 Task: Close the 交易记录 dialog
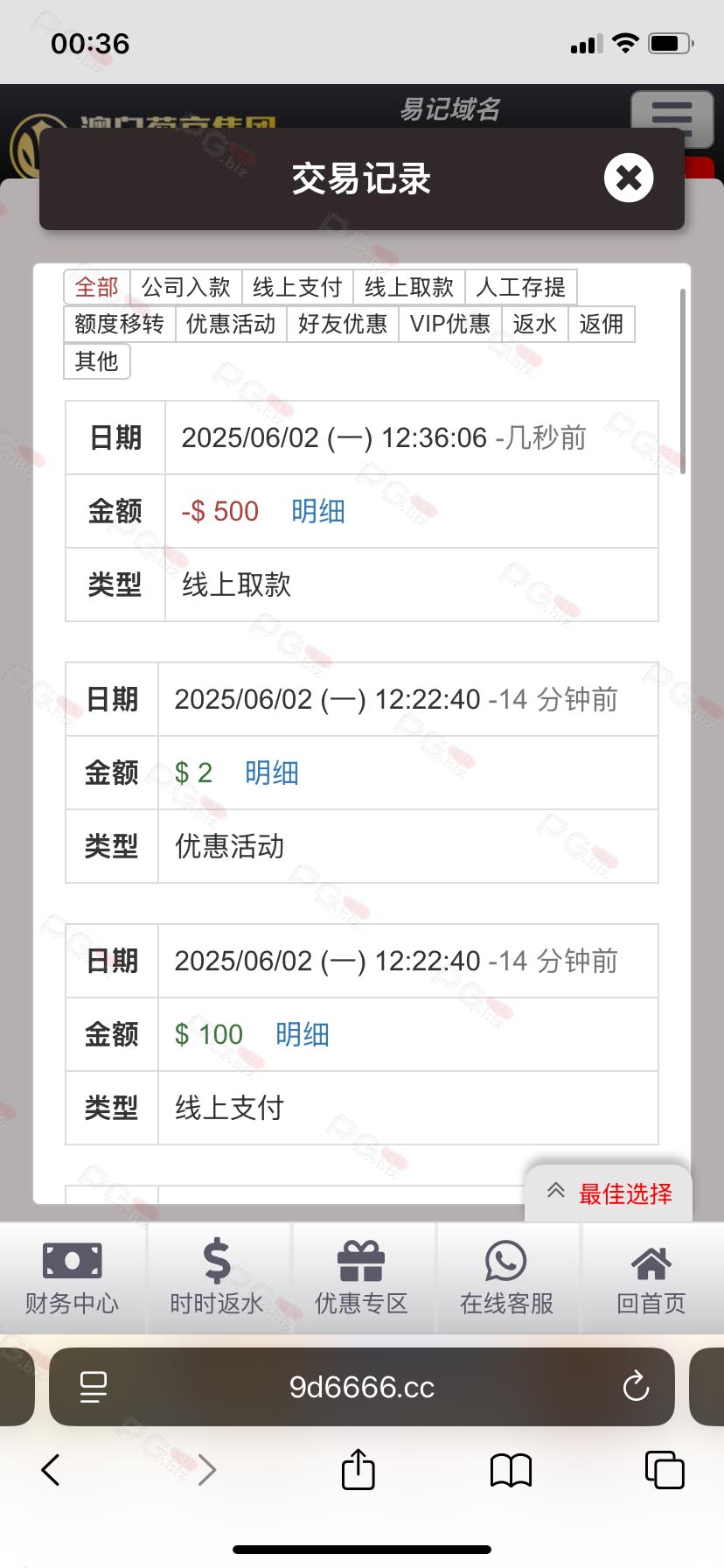tap(629, 178)
